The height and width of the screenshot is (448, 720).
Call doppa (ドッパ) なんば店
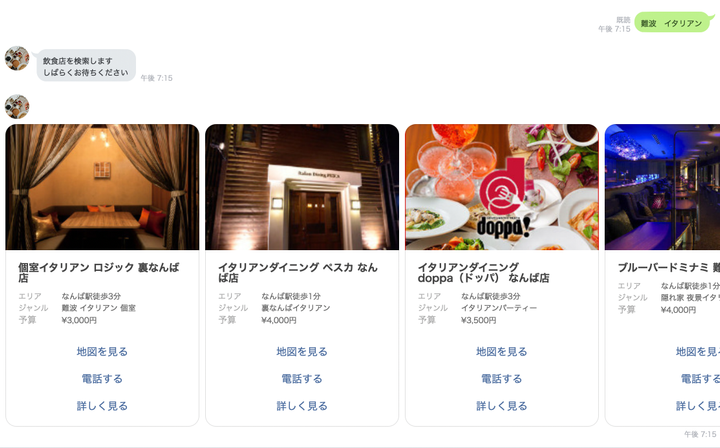point(501,379)
